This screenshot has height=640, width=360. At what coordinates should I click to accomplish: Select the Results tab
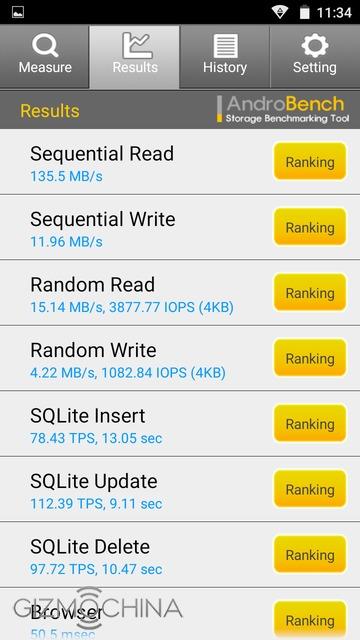point(135,56)
